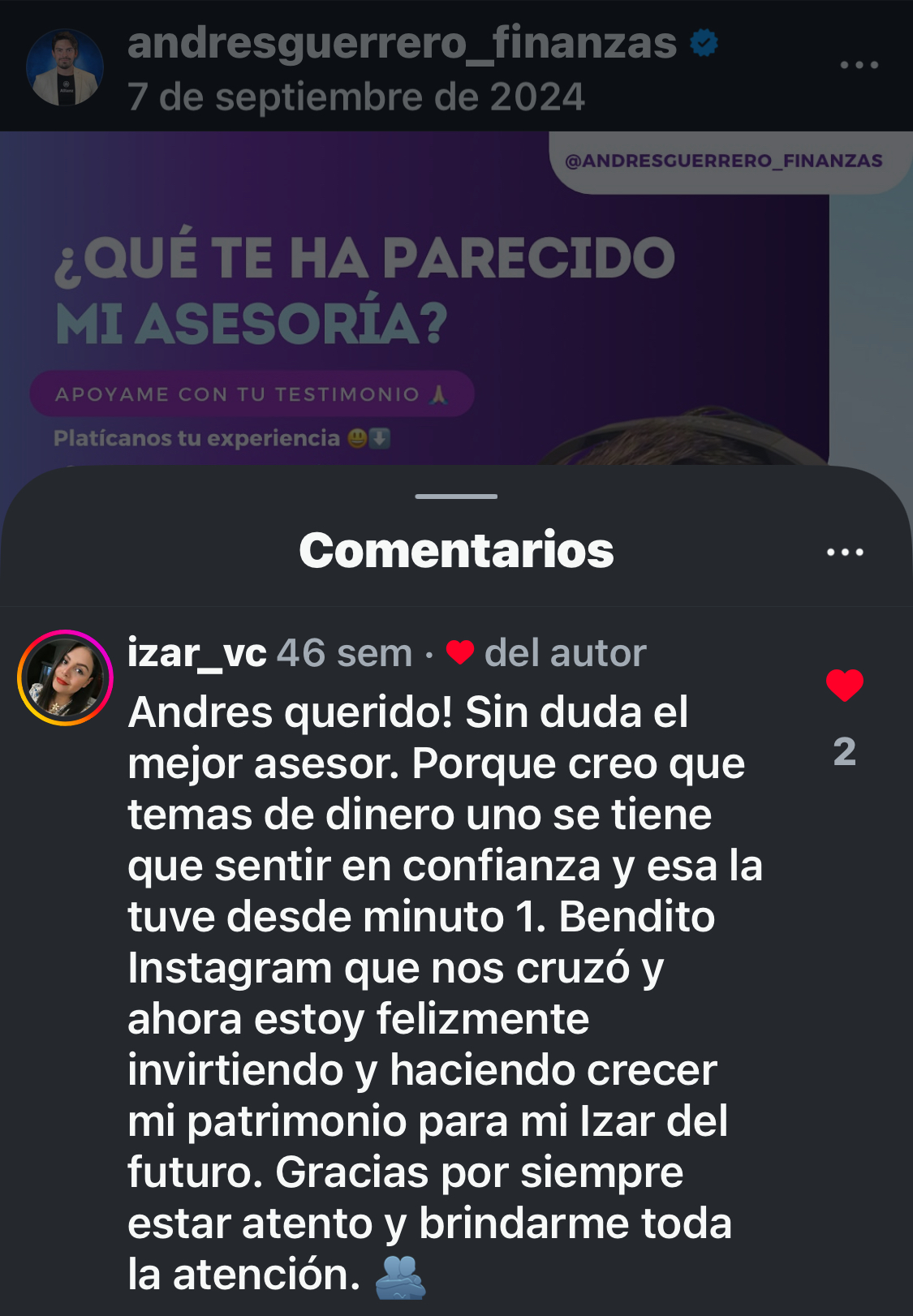Tap the comments sheet drag handle
Viewport: 913px width, 1316px height.
456,496
